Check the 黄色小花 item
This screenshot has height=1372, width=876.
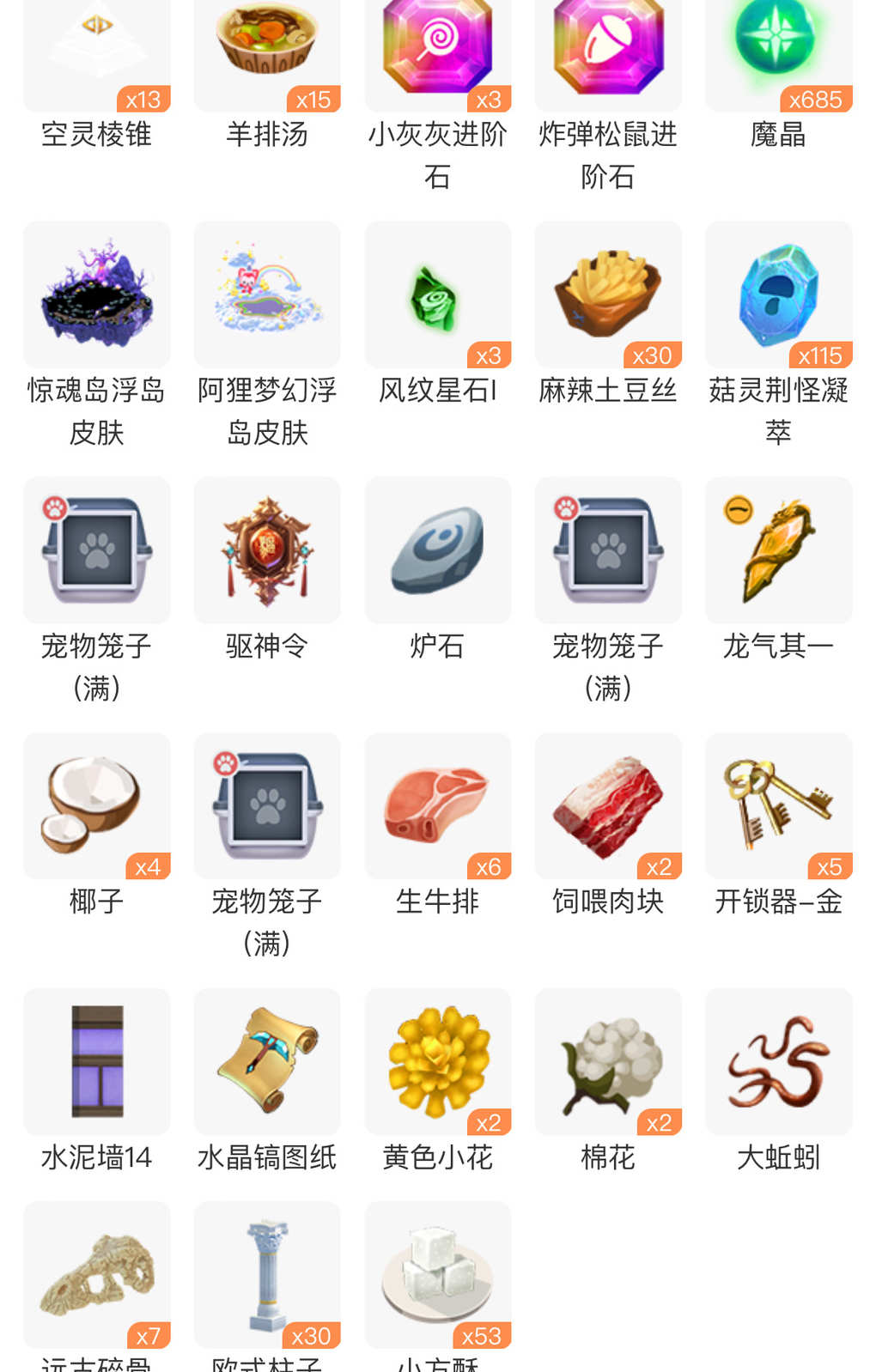pyautogui.click(x=437, y=1062)
